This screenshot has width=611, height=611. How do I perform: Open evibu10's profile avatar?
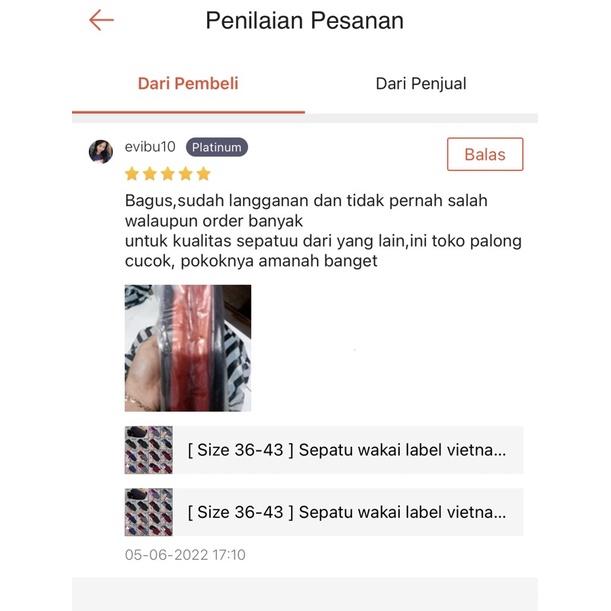(101, 151)
